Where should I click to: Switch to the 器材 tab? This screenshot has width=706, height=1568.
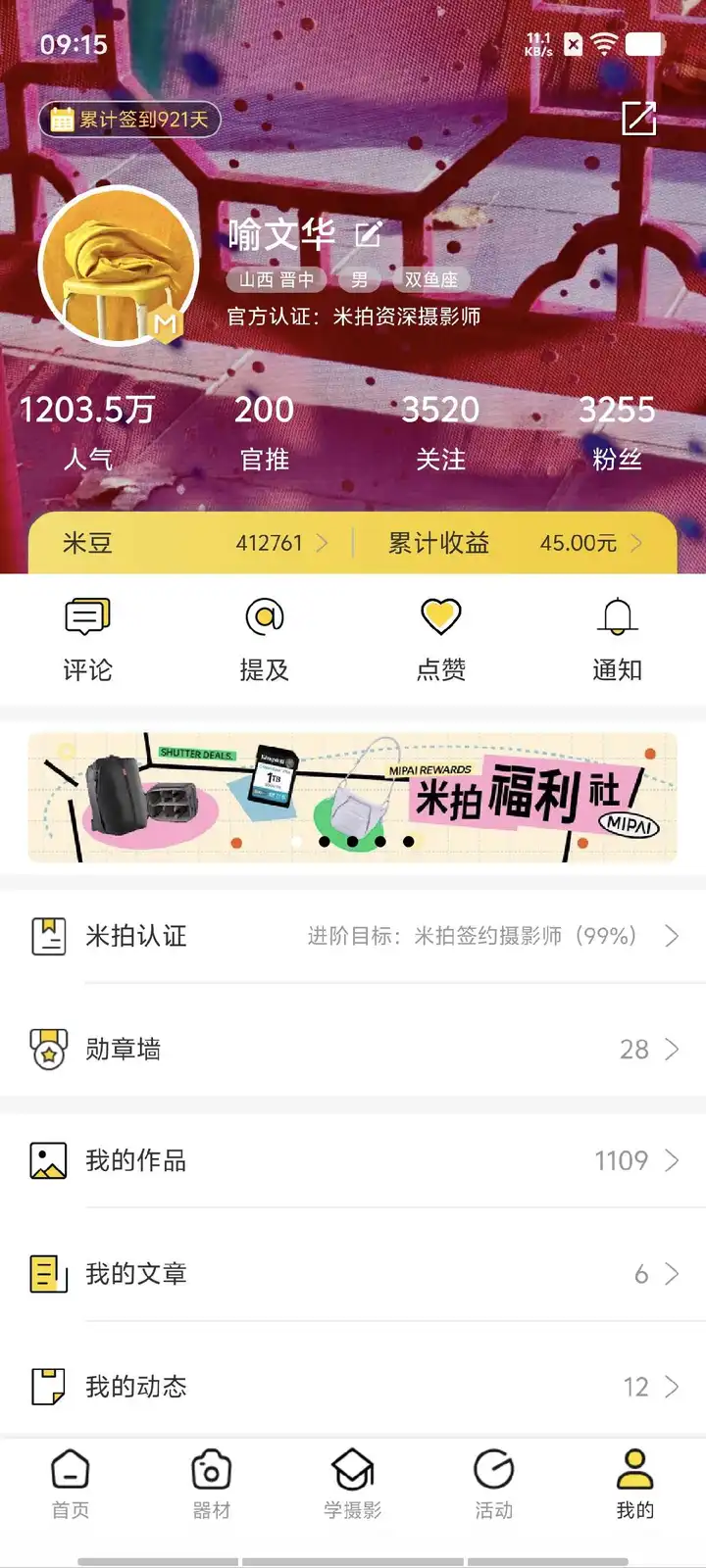(x=212, y=1485)
